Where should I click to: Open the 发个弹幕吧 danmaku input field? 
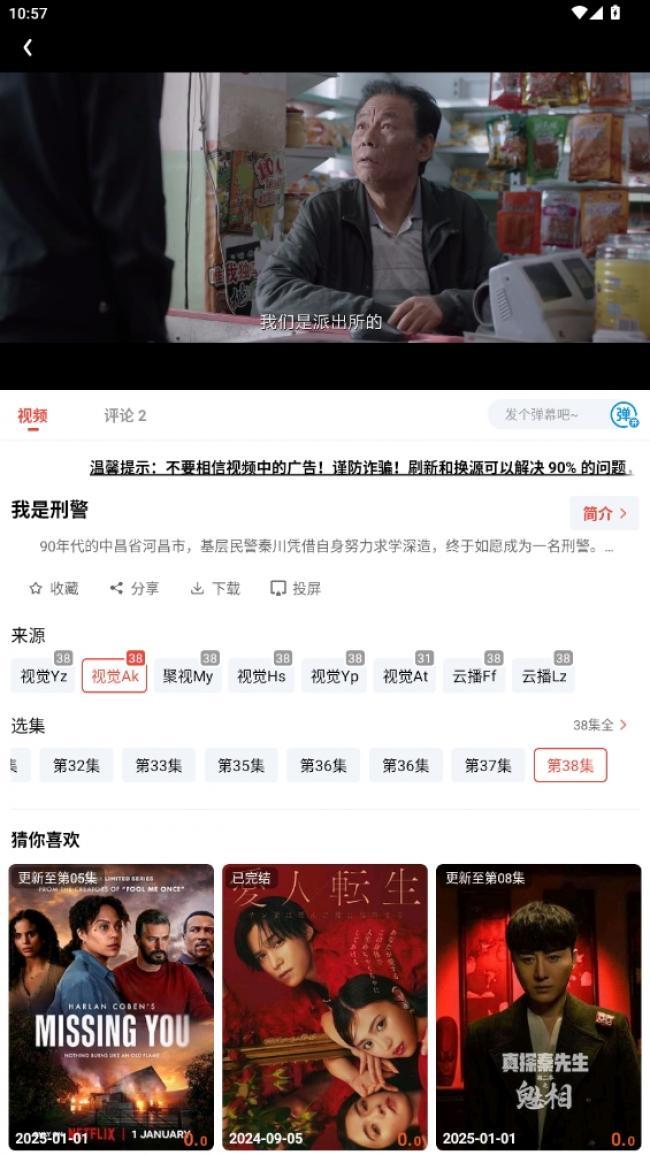(x=545, y=414)
